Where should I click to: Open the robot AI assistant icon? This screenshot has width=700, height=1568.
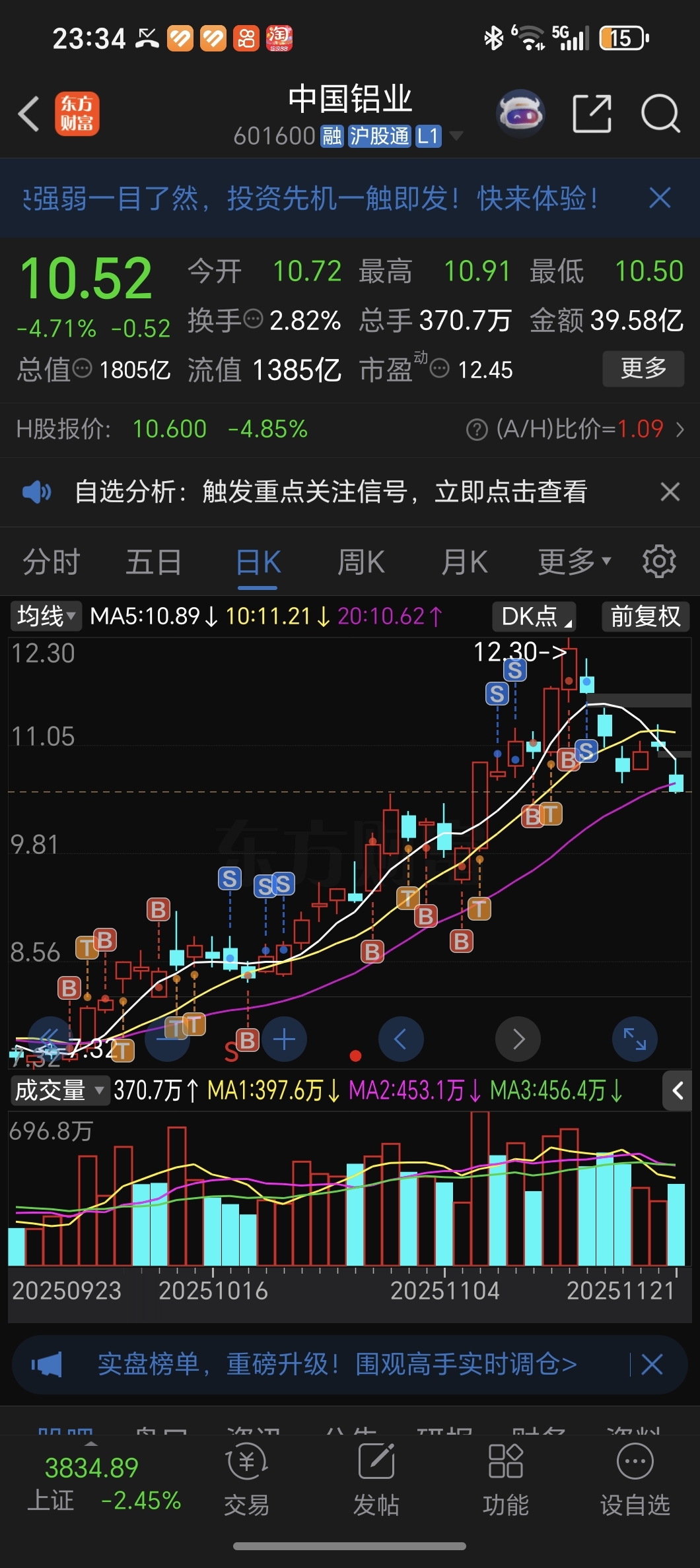(520, 114)
